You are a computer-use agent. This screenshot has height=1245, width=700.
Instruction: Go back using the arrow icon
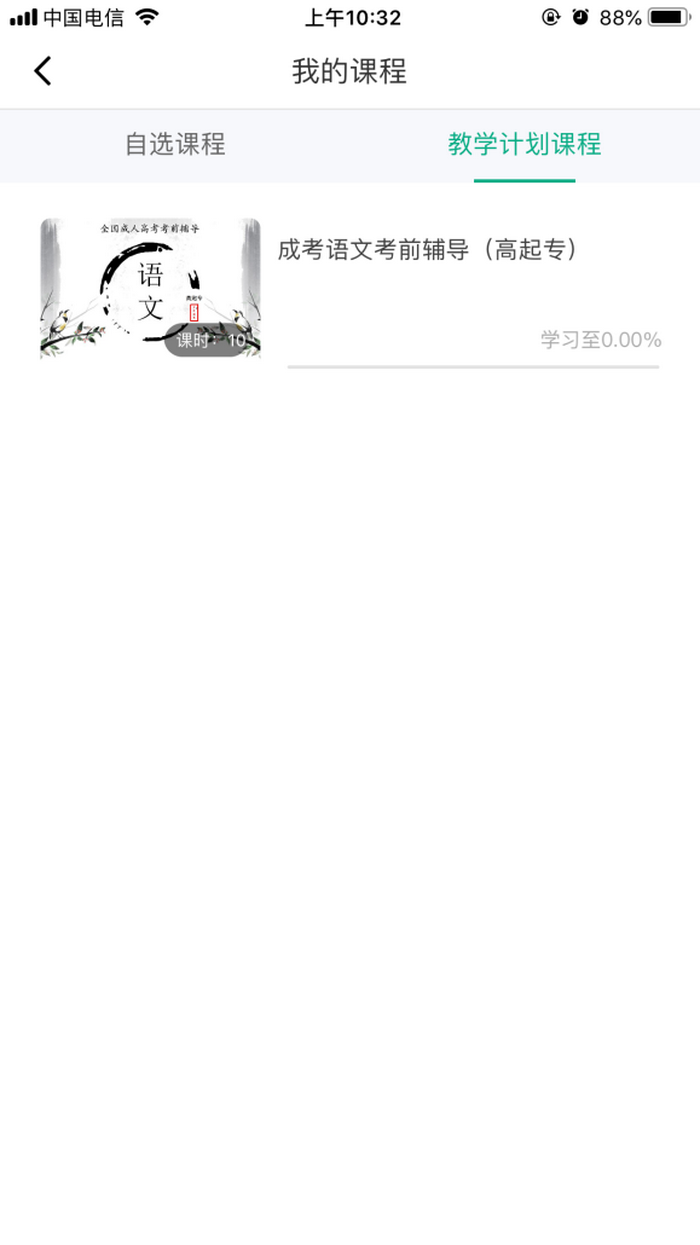[42, 71]
